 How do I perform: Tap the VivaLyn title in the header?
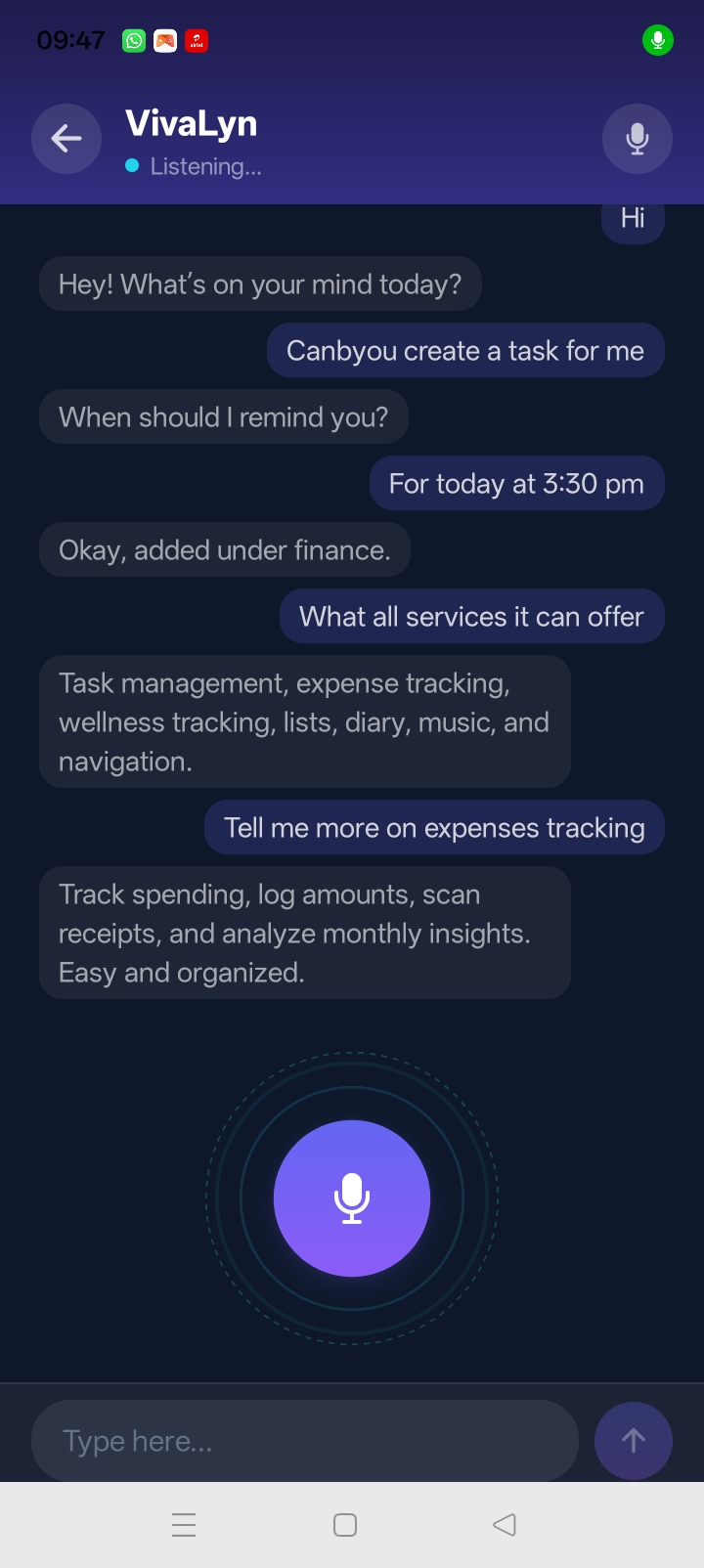[191, 123]
